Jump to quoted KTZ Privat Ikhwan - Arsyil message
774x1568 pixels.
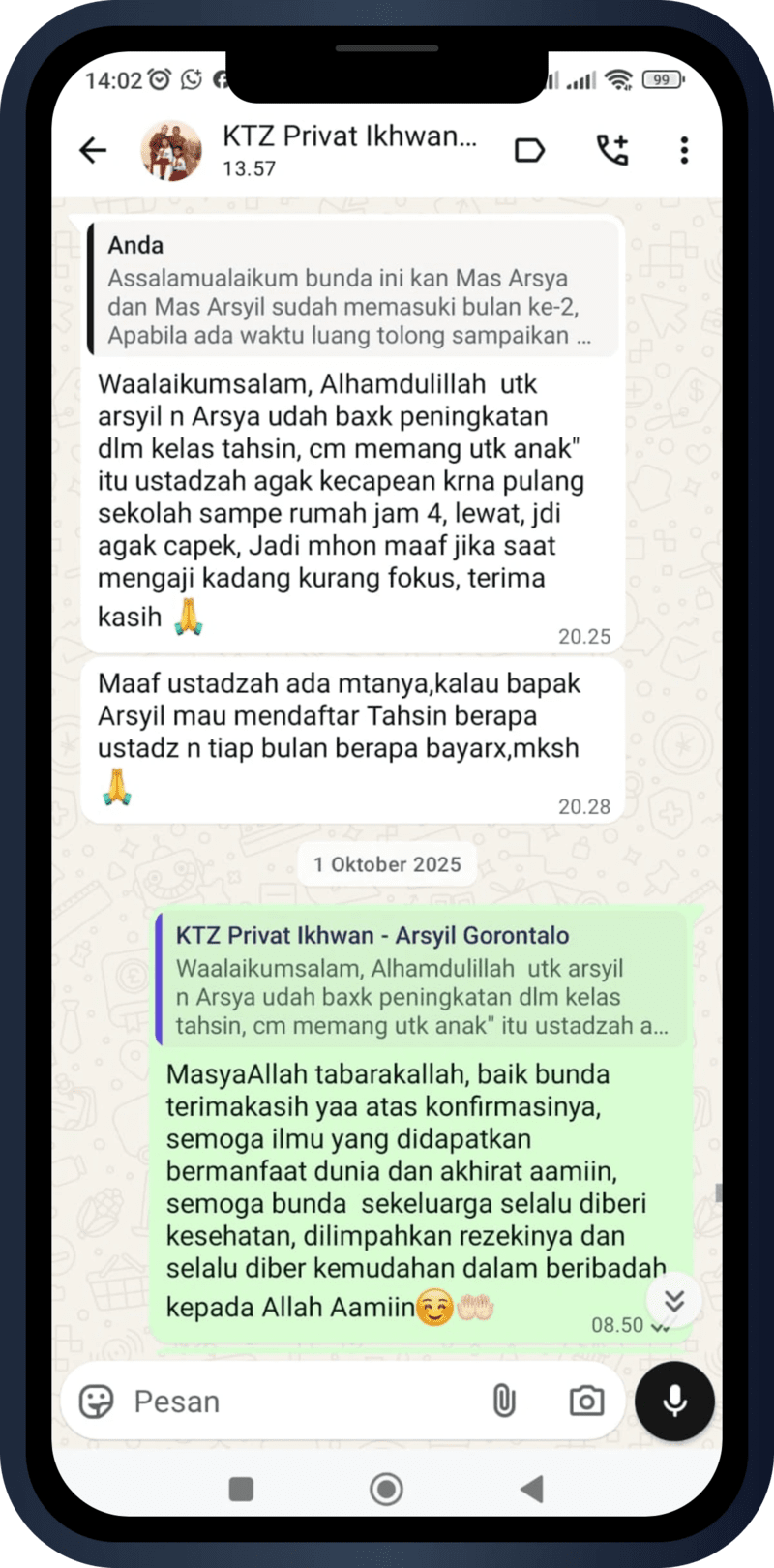(x=421, y=980)
